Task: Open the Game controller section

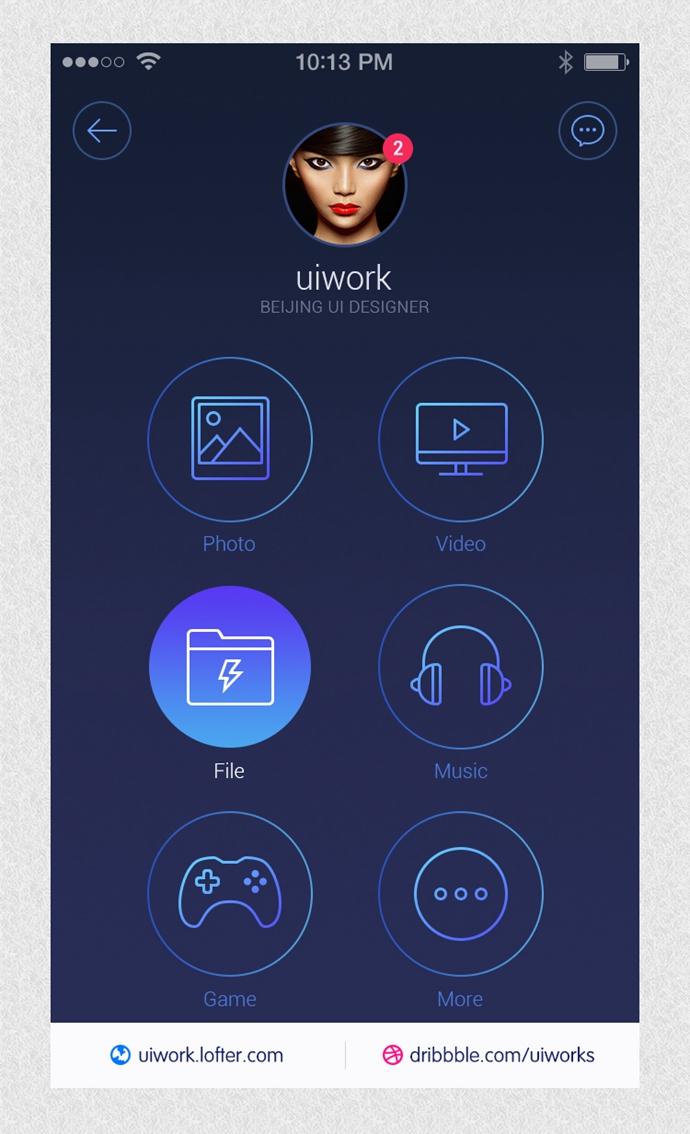Action: point(230,893)
